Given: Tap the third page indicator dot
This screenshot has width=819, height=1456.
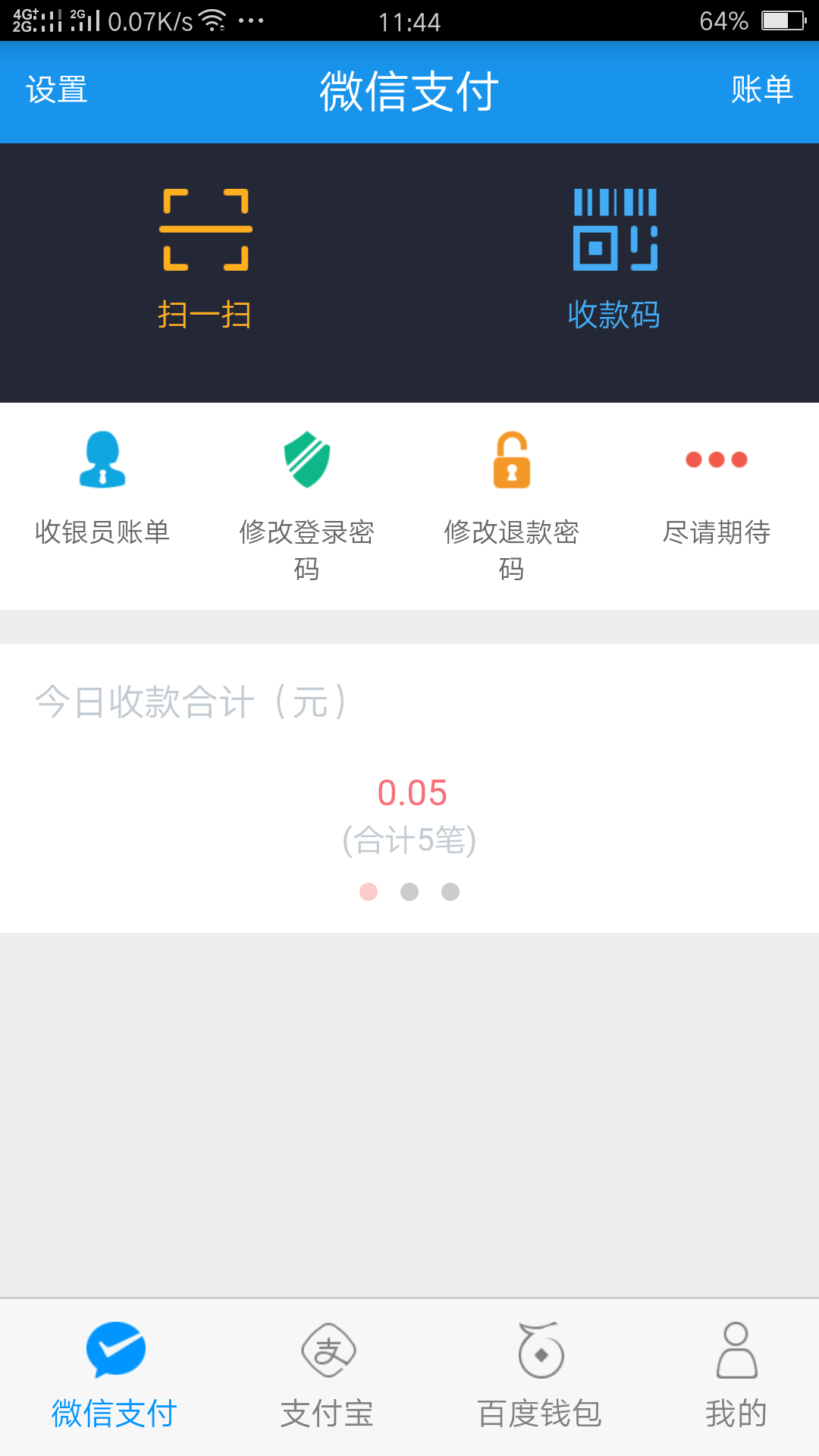Looking at the screenshot, I should (x=450, y=892).
